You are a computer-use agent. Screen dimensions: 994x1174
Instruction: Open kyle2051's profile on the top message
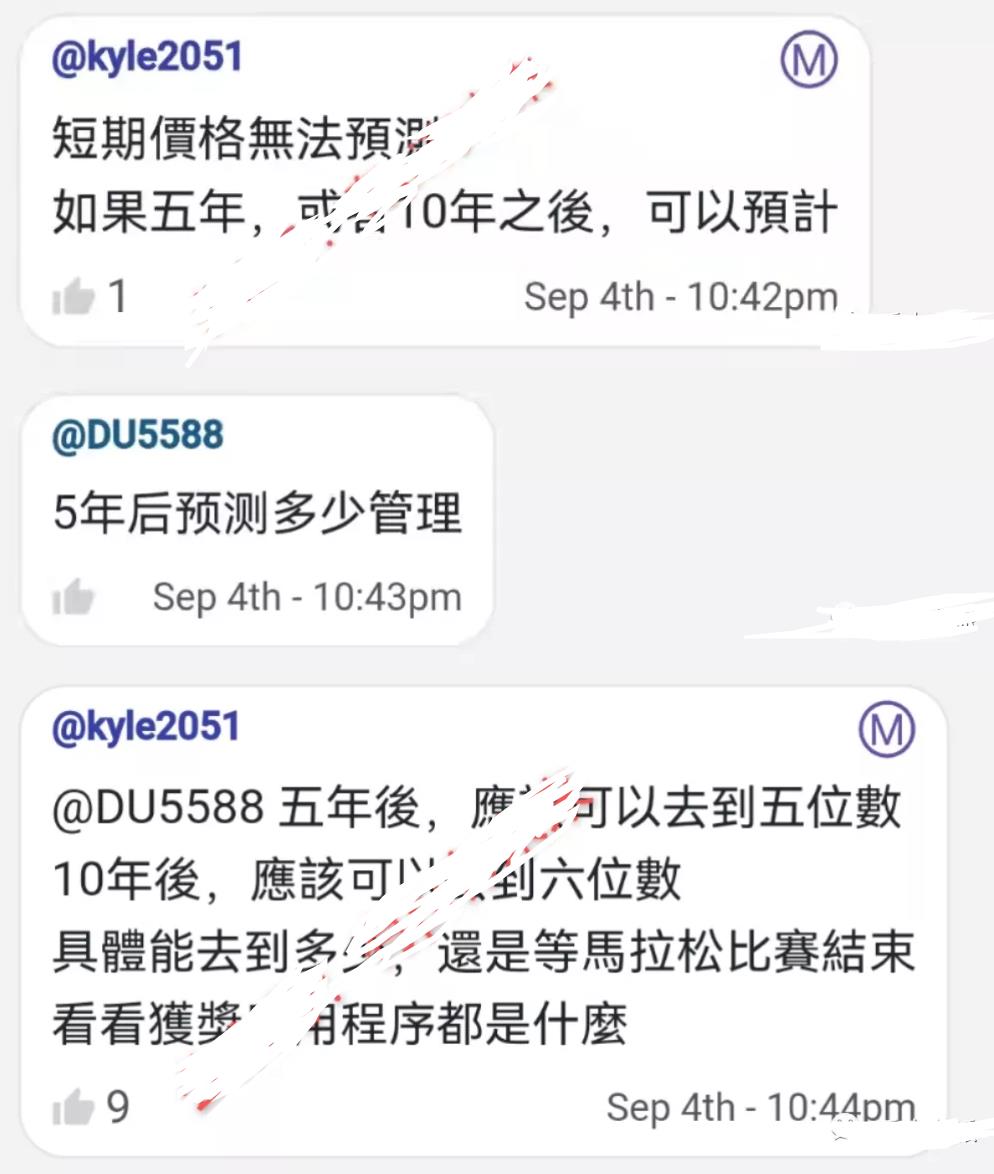[147, 56]
